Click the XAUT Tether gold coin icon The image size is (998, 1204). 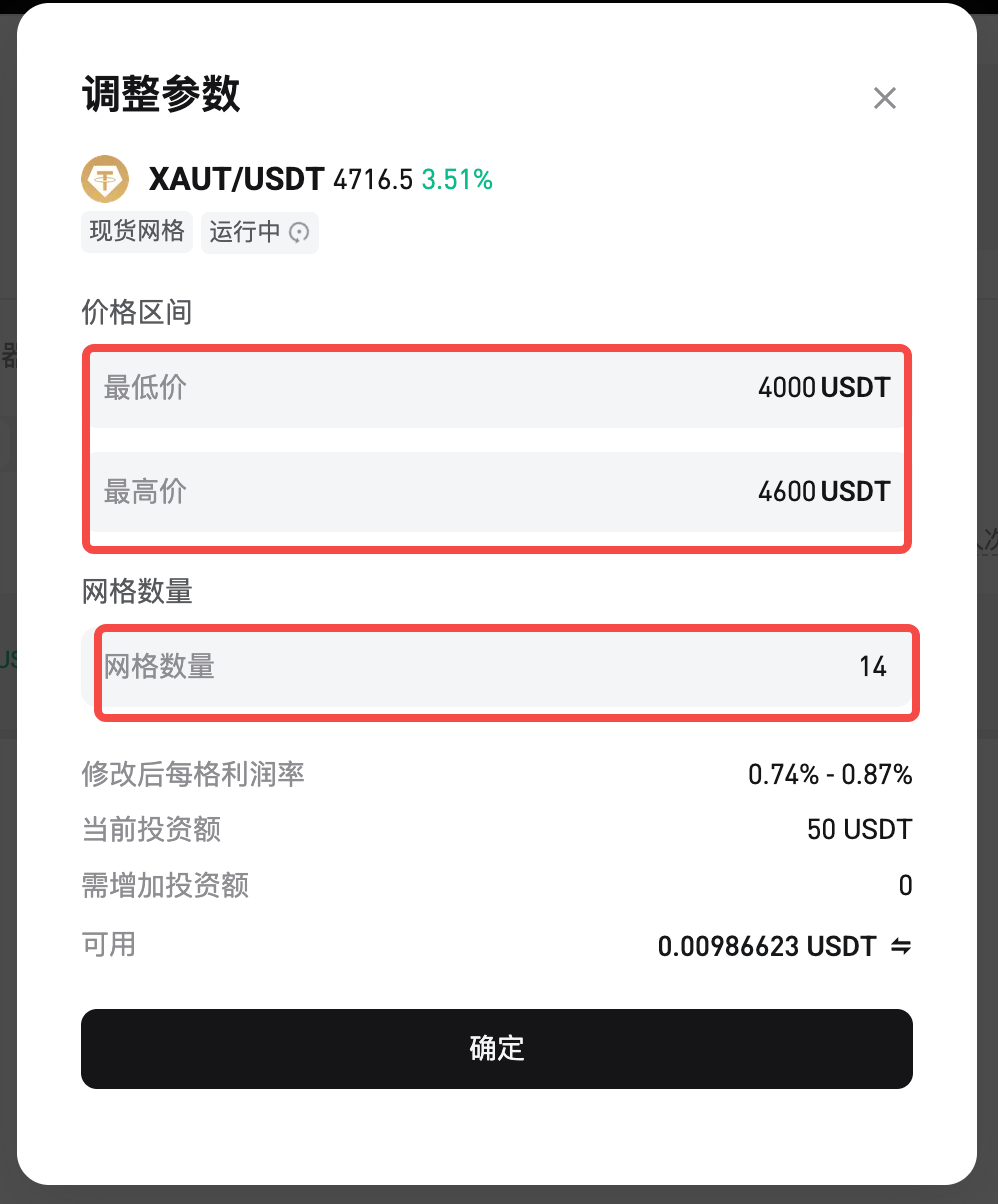(x=105, y=179)
